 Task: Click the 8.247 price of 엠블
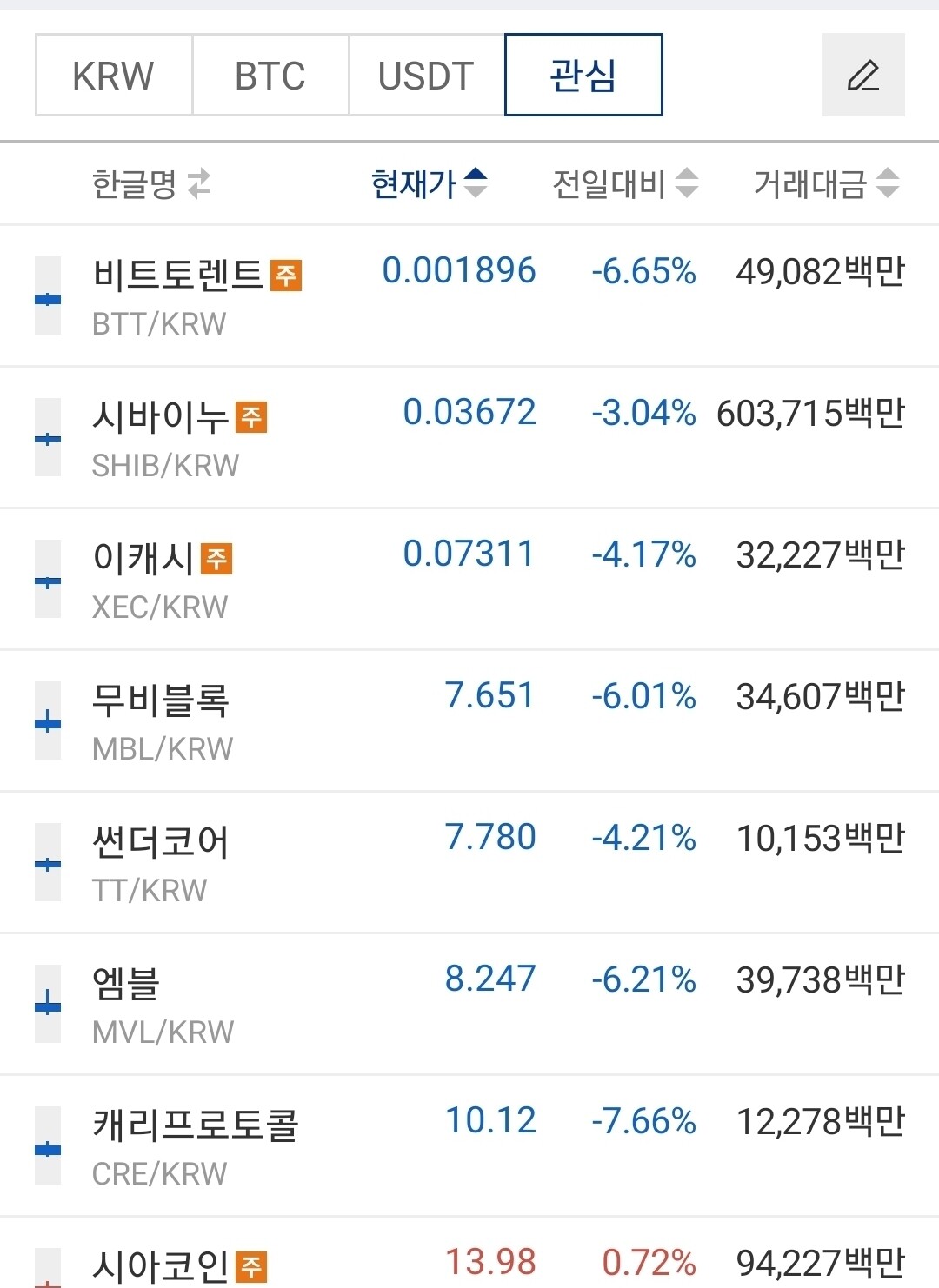(x=490, y=979)
